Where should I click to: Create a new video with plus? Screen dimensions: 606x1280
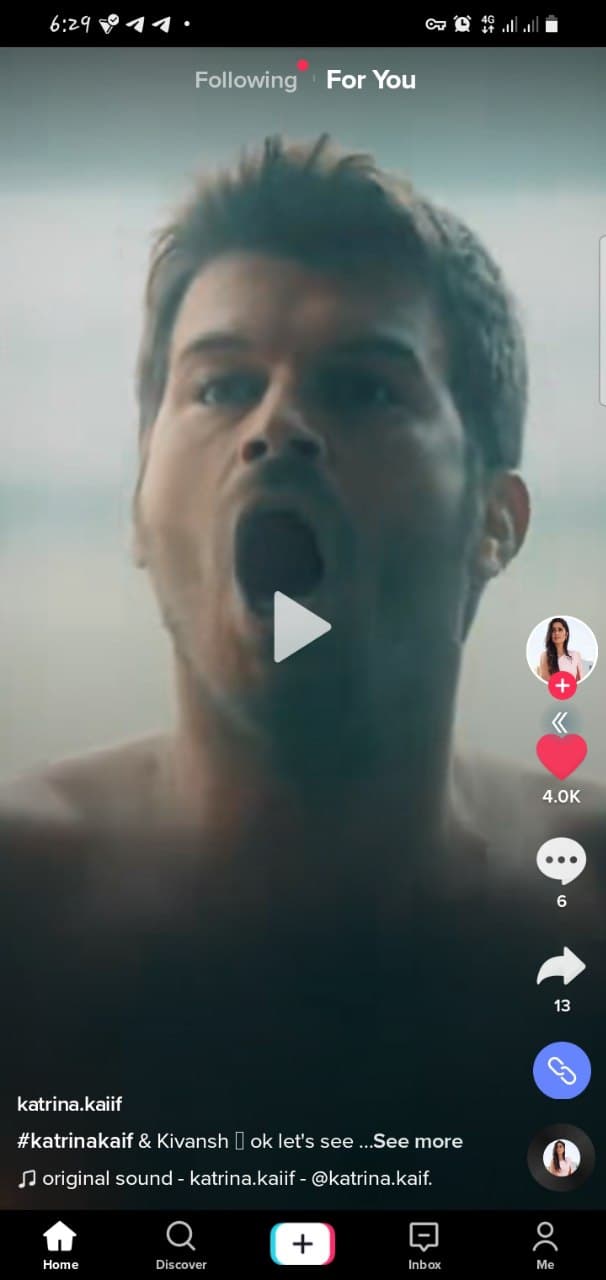[x=303, y=1244]
